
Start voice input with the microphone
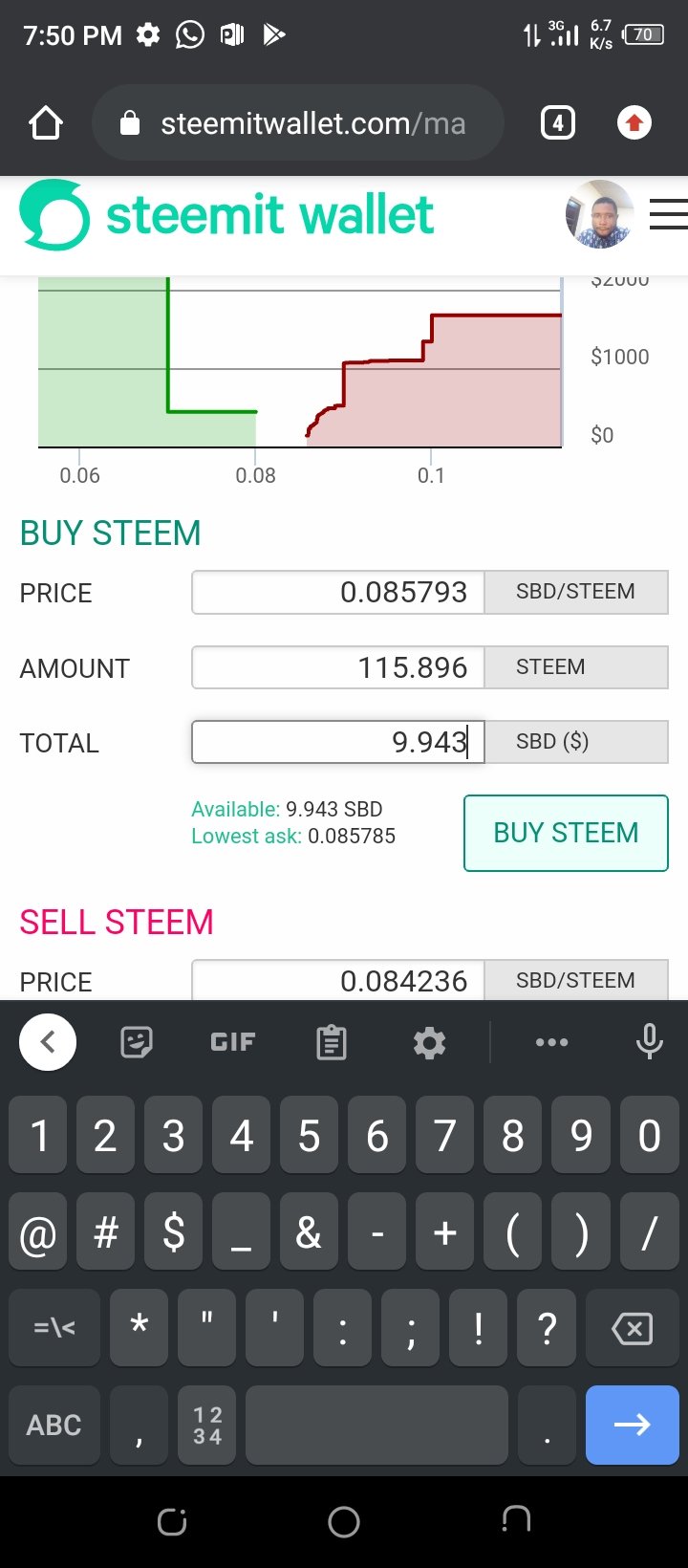(650, 1042)
